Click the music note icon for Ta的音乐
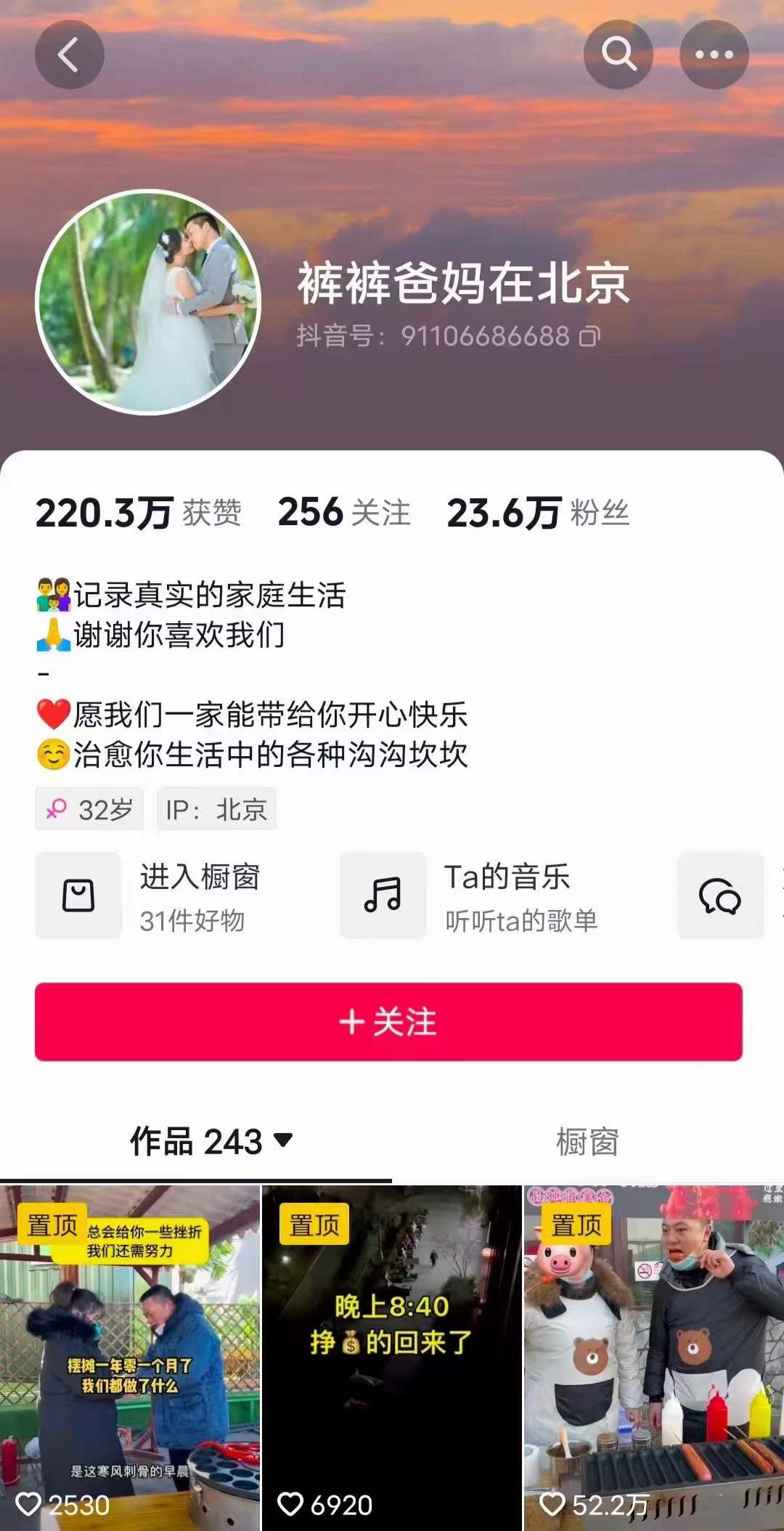 (383, 895)
